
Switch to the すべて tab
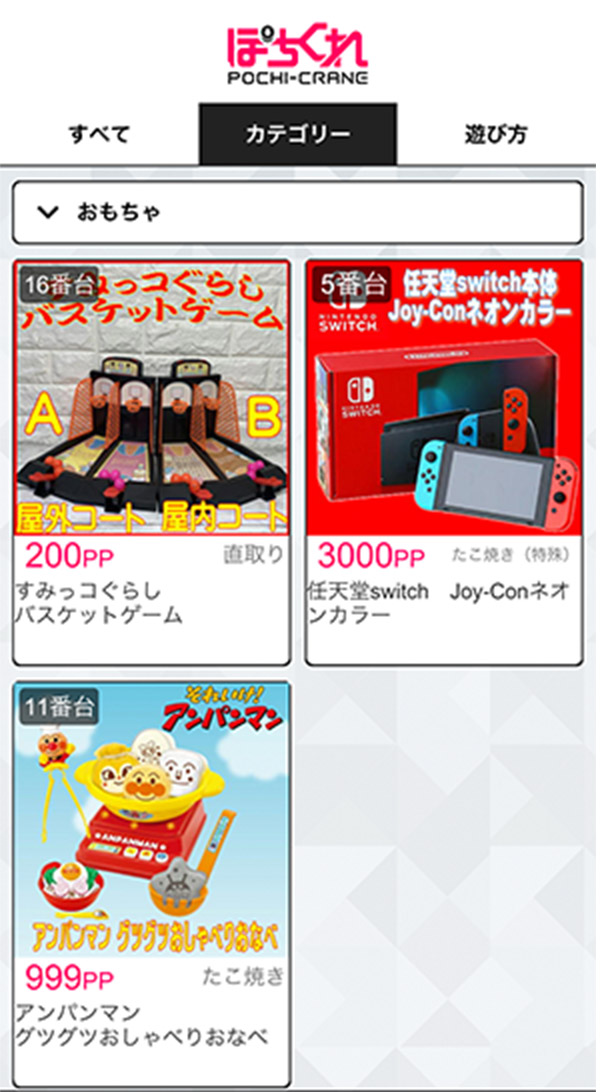(x=99, y=134)
